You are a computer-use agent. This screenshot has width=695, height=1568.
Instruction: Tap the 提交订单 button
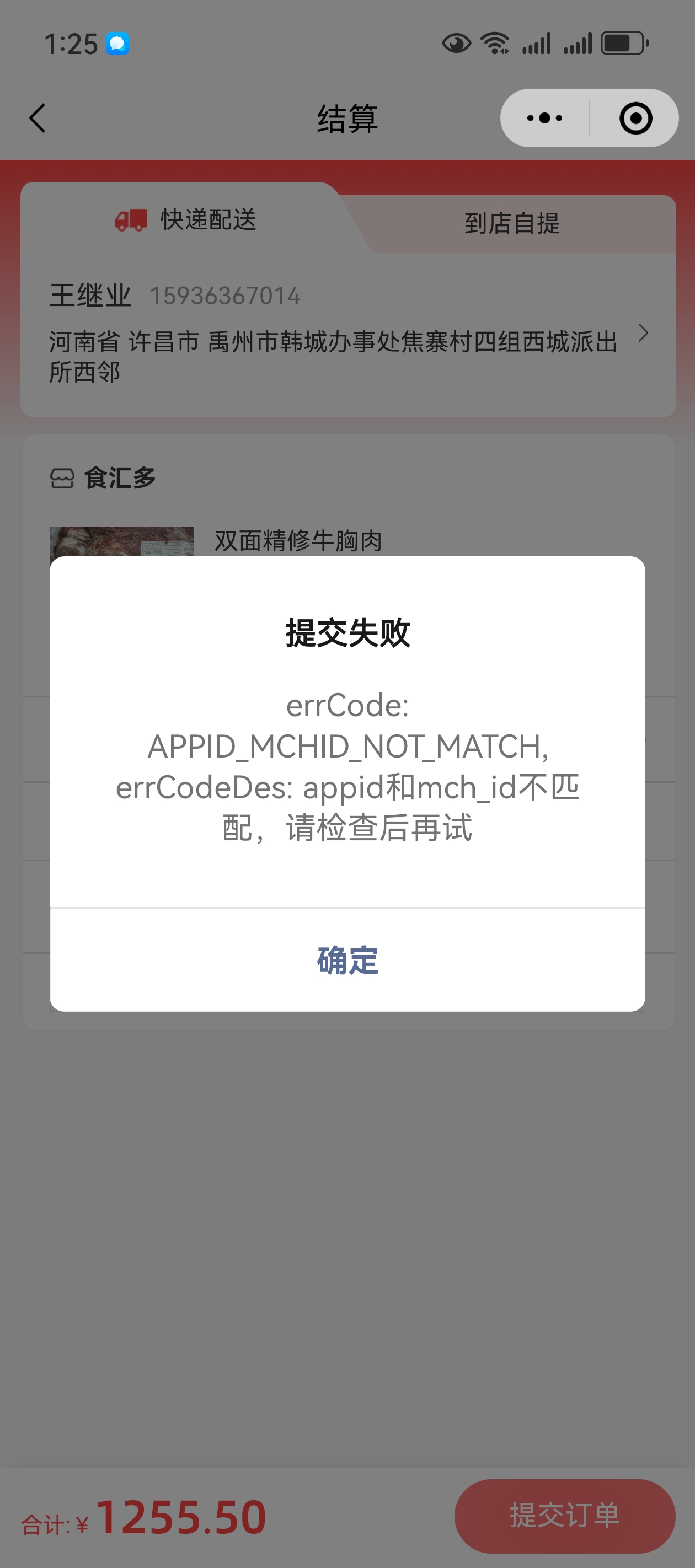pyautogui.click(x=564, y=1515)
